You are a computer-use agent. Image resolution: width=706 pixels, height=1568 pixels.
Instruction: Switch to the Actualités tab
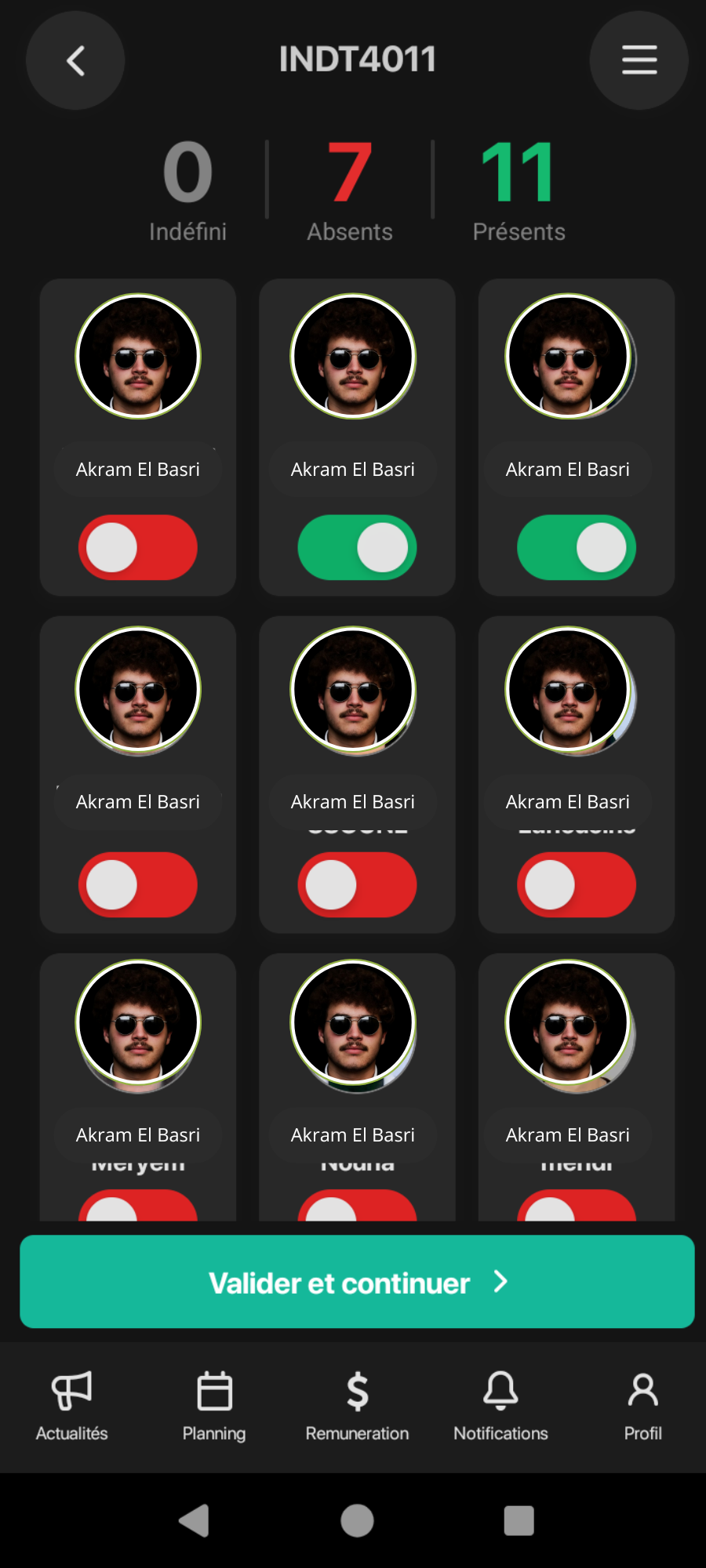(71, 1406)
